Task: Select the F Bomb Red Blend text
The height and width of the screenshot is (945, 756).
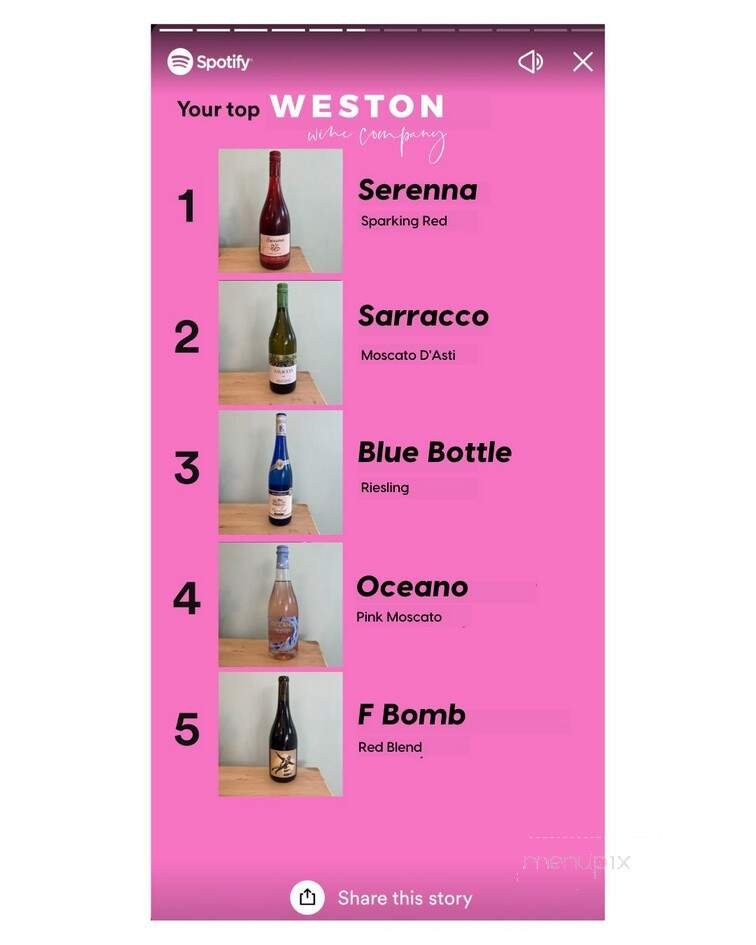Action: coord(392,747)
